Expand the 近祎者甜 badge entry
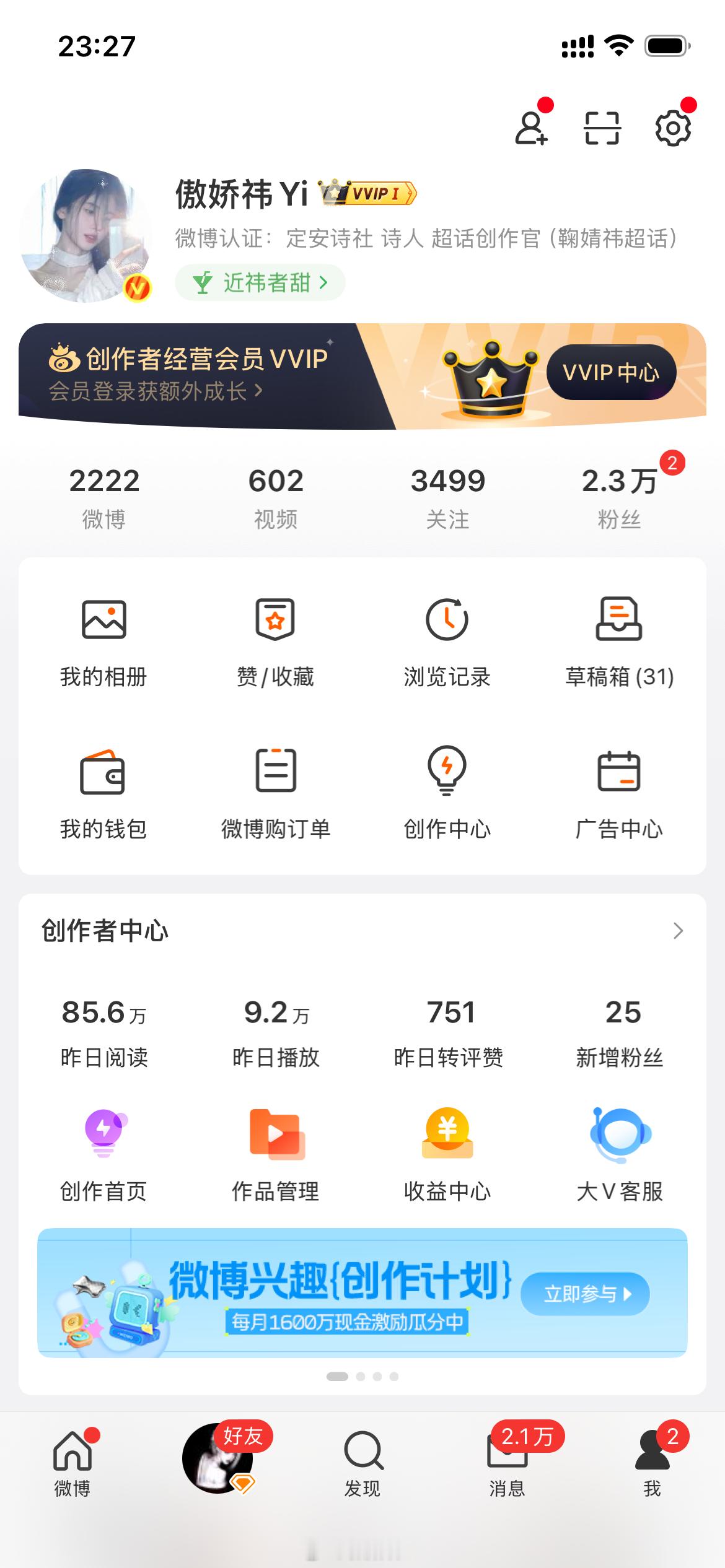Viewport: 725px width, 1568px height. coord(259,281)
